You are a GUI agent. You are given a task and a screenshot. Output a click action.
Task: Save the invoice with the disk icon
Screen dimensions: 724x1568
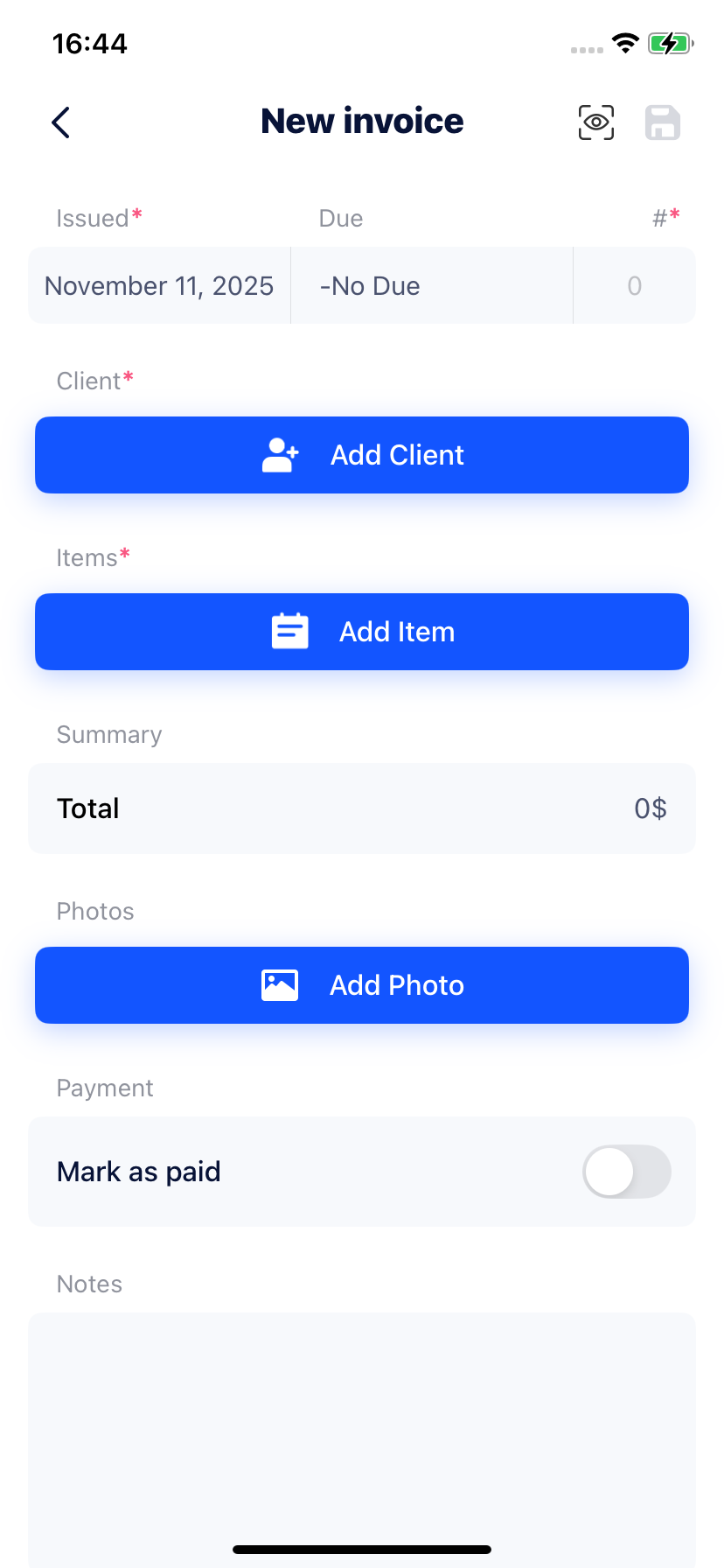(662, 122)
